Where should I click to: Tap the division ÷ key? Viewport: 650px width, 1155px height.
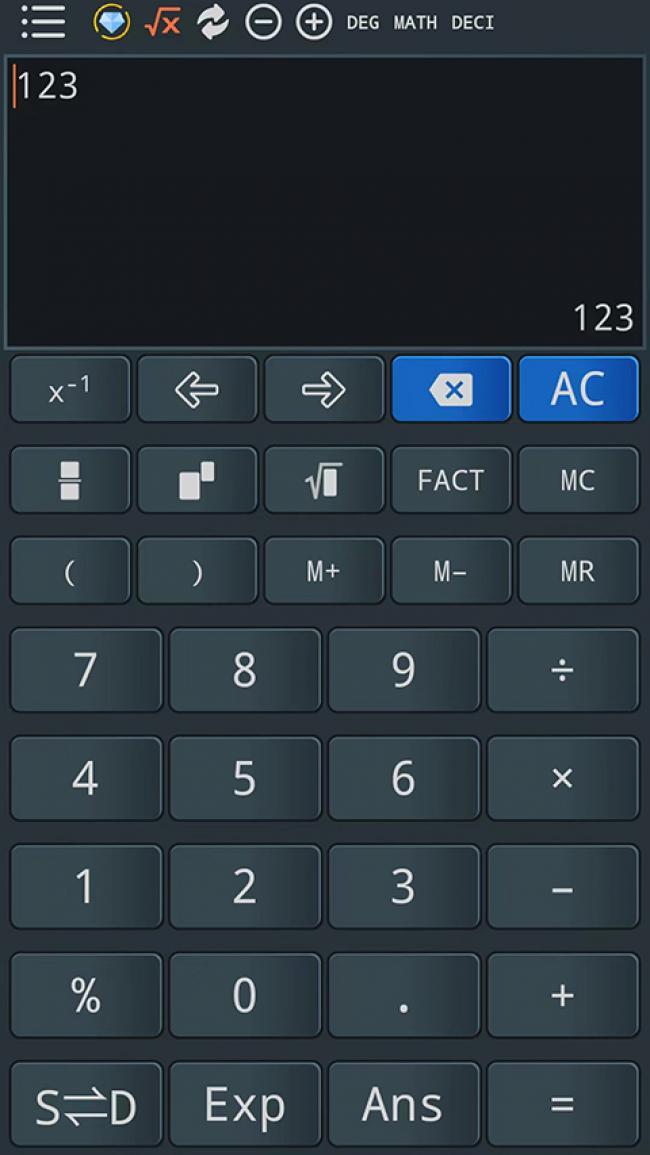pyautogui.click(x=562, y=670)
